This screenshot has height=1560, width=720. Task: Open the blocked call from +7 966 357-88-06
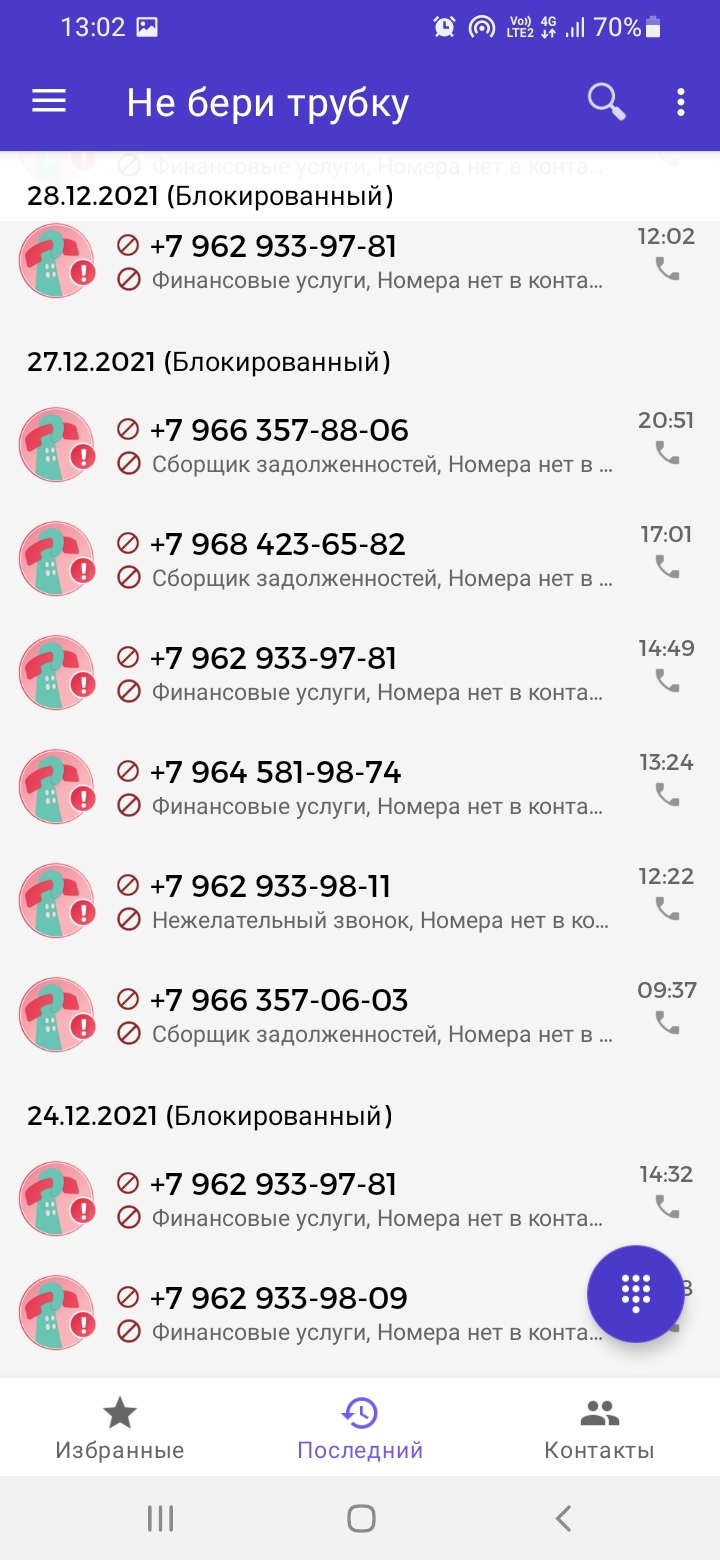pyautogui.click(x=360, y=445)
